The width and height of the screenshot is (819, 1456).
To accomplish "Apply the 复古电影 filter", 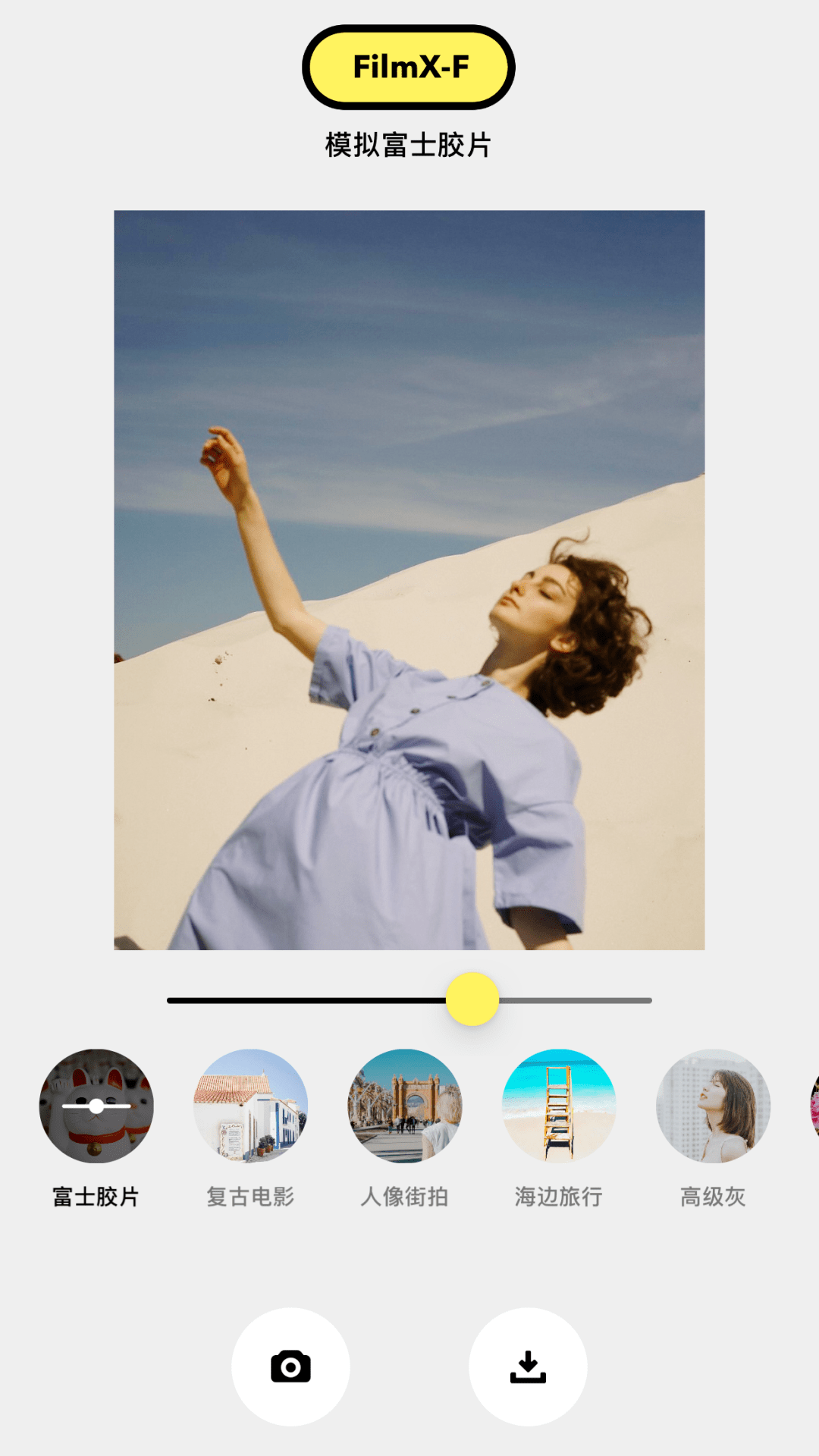I will tap(250, 1106).
